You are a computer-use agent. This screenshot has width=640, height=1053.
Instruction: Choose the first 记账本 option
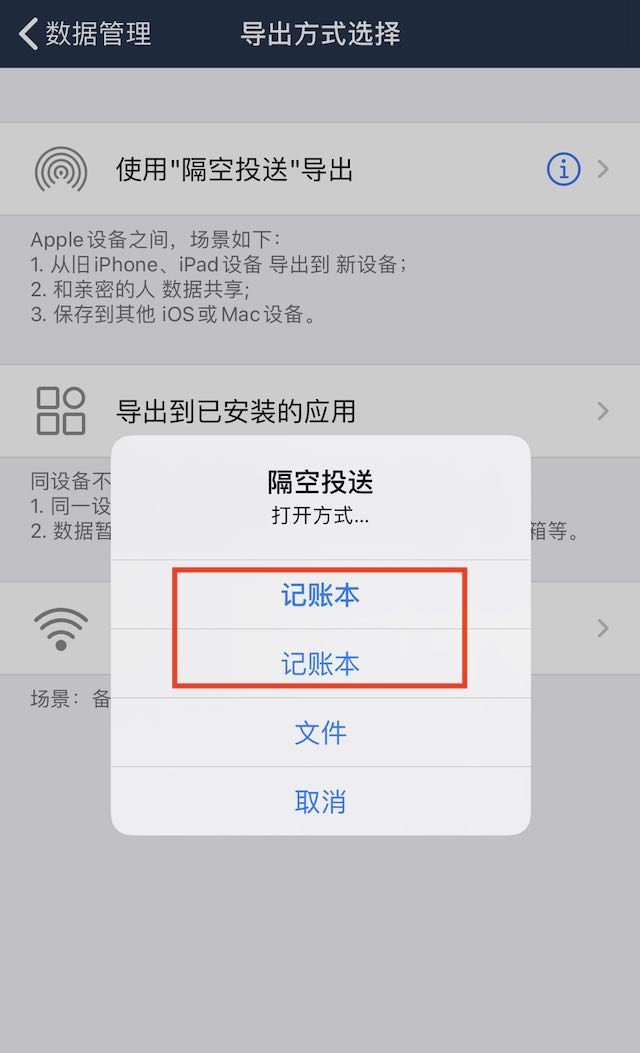[x=320, y=595]
